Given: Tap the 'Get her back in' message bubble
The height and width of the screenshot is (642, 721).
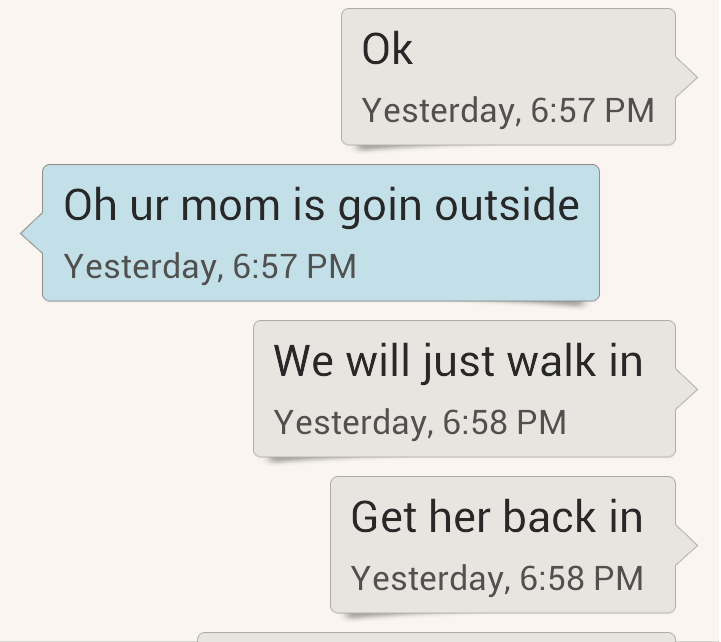Looking at the screenshot, I should click(502, 544).
